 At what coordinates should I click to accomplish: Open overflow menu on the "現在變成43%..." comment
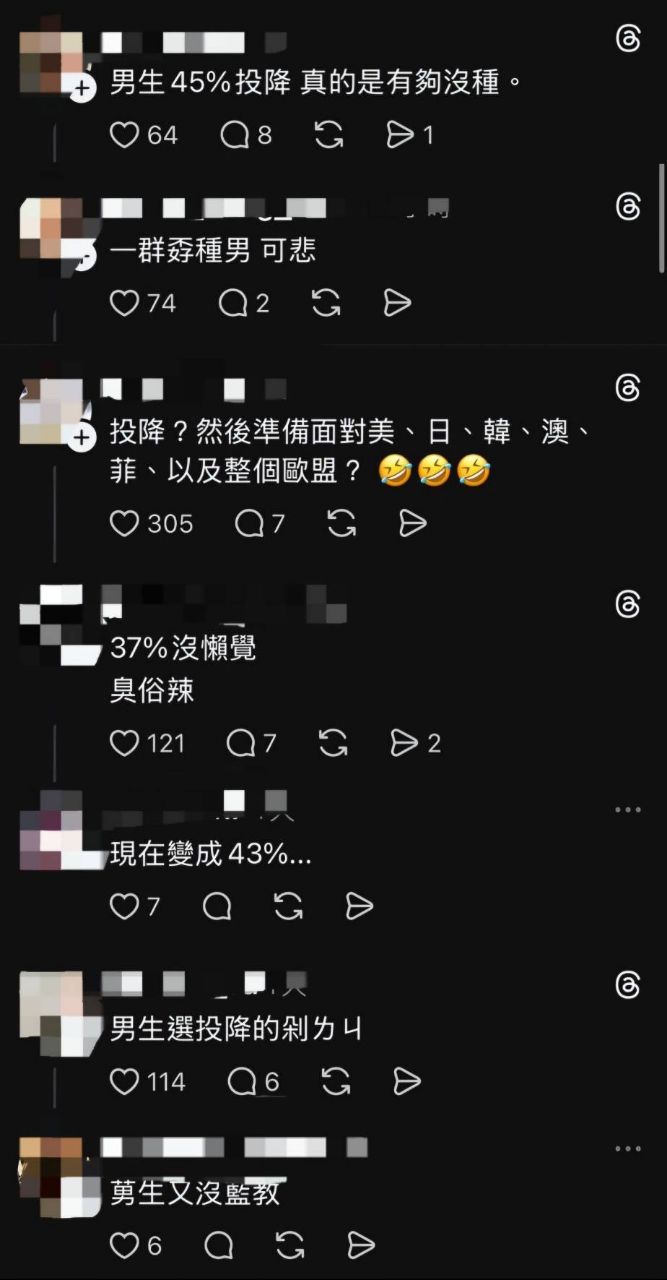pyautogui.click(x=627, y=809)
